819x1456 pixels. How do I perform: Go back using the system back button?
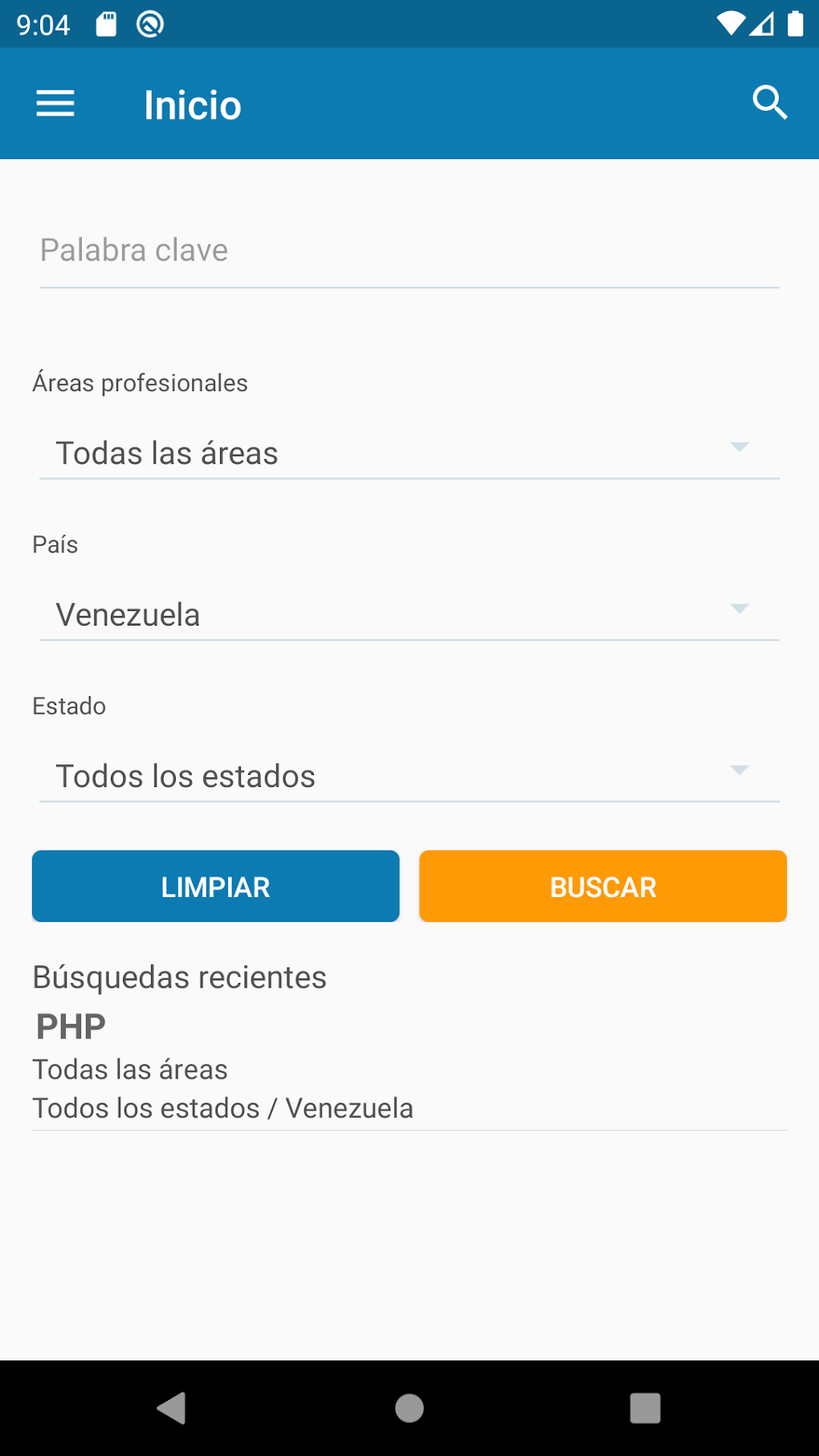click(x=171, y=1408)
